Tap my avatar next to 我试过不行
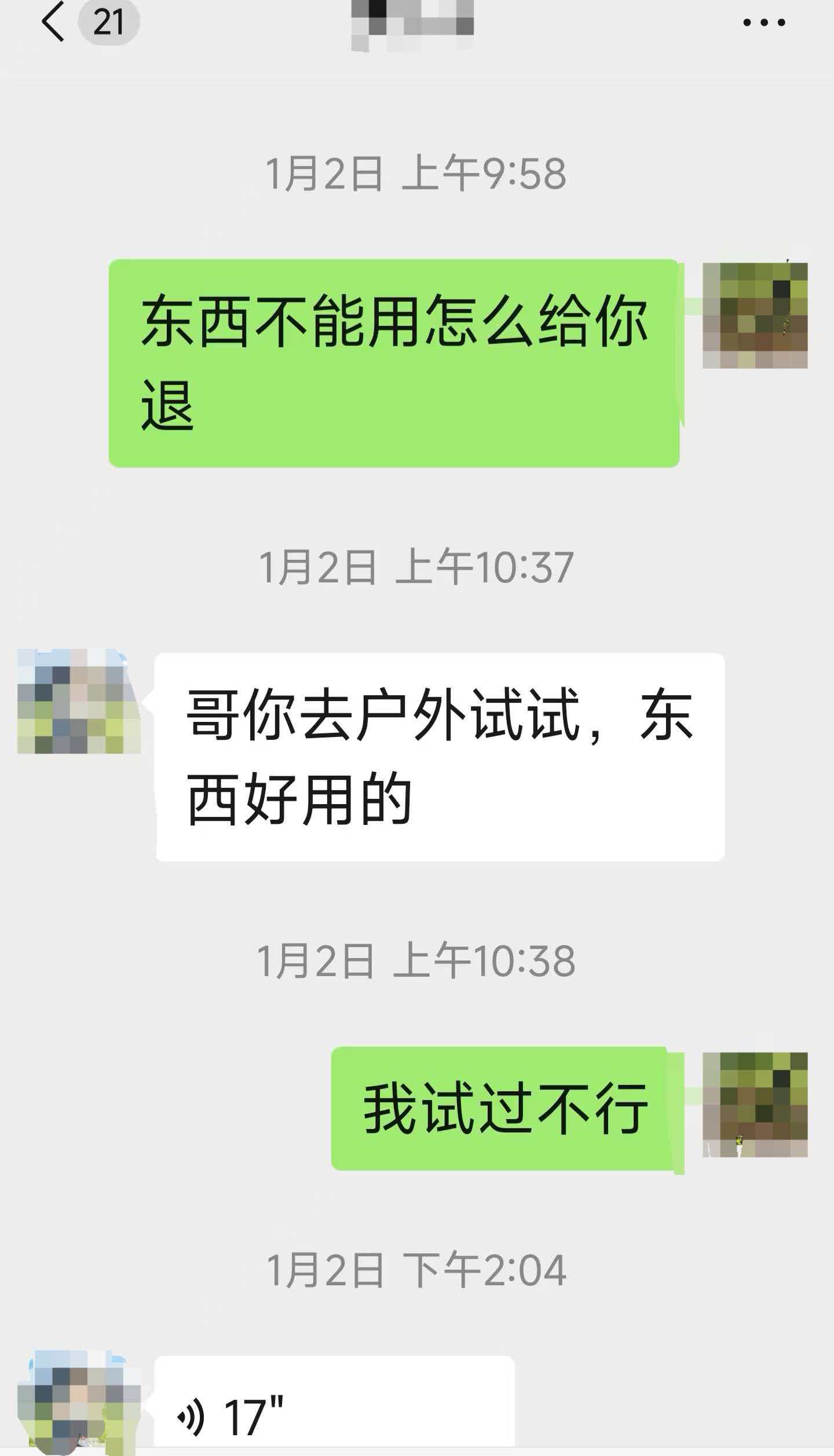834x1456 pixels. click(x=755, y=1104)
